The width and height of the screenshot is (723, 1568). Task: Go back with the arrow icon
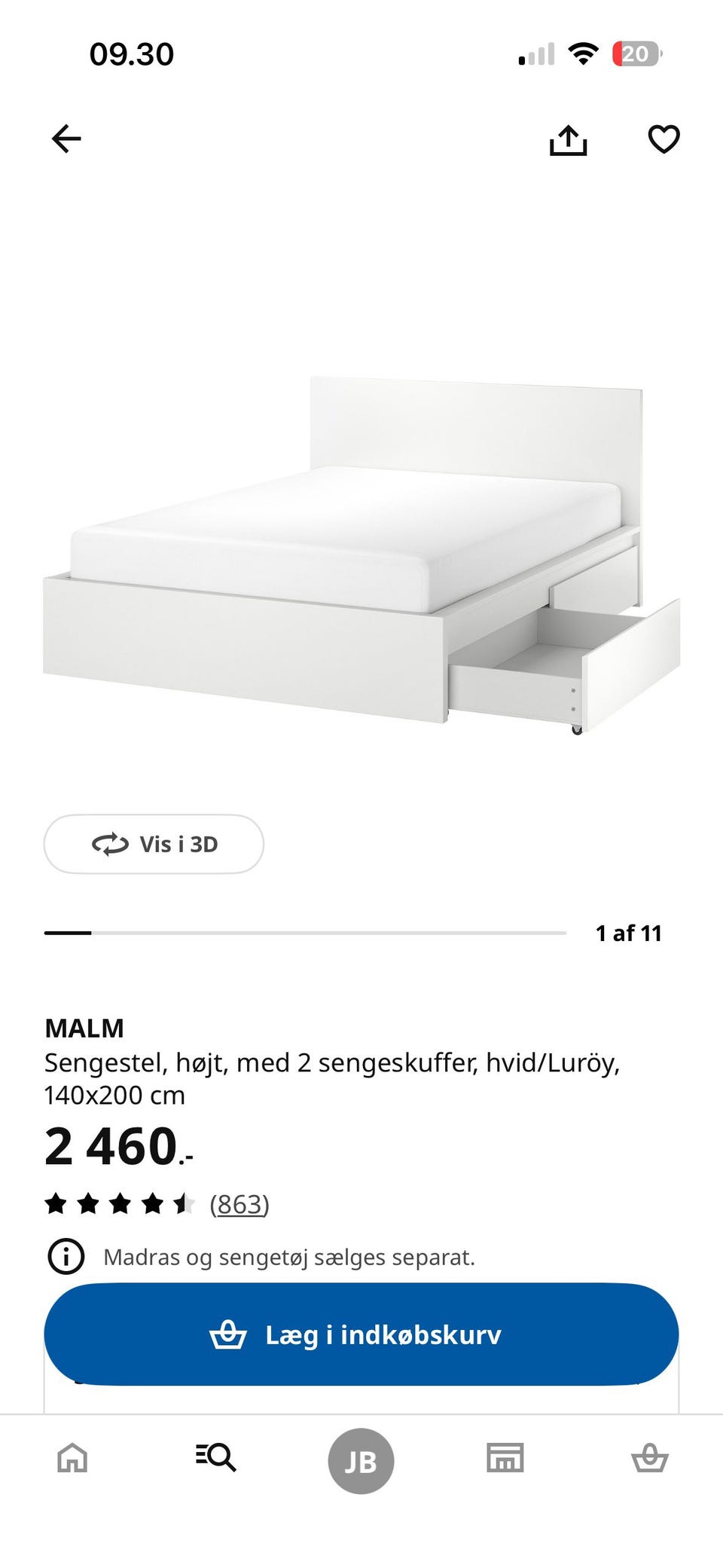[x=66, y=139]
